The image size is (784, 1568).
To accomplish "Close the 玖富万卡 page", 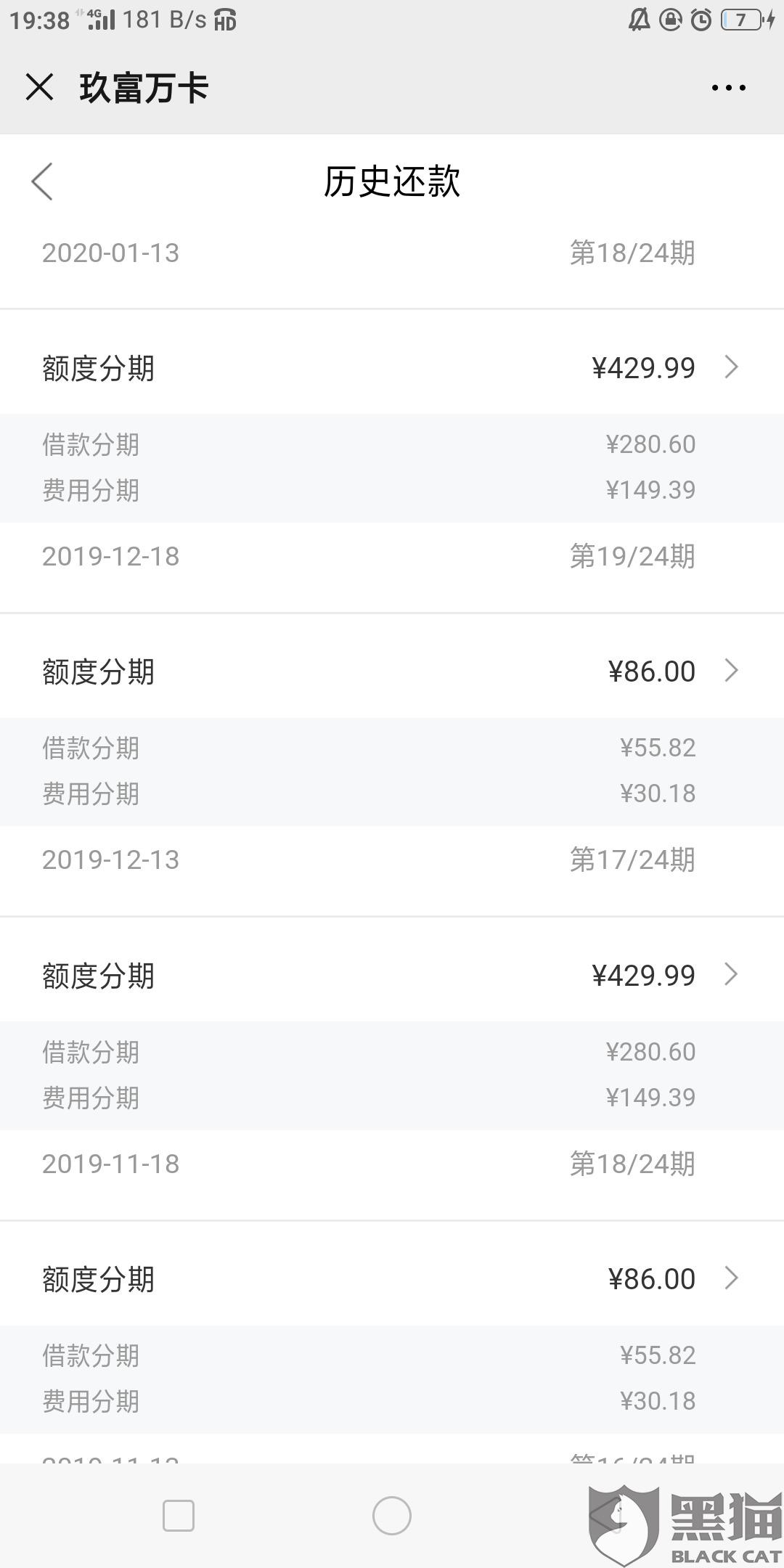I will pos(39,87).
